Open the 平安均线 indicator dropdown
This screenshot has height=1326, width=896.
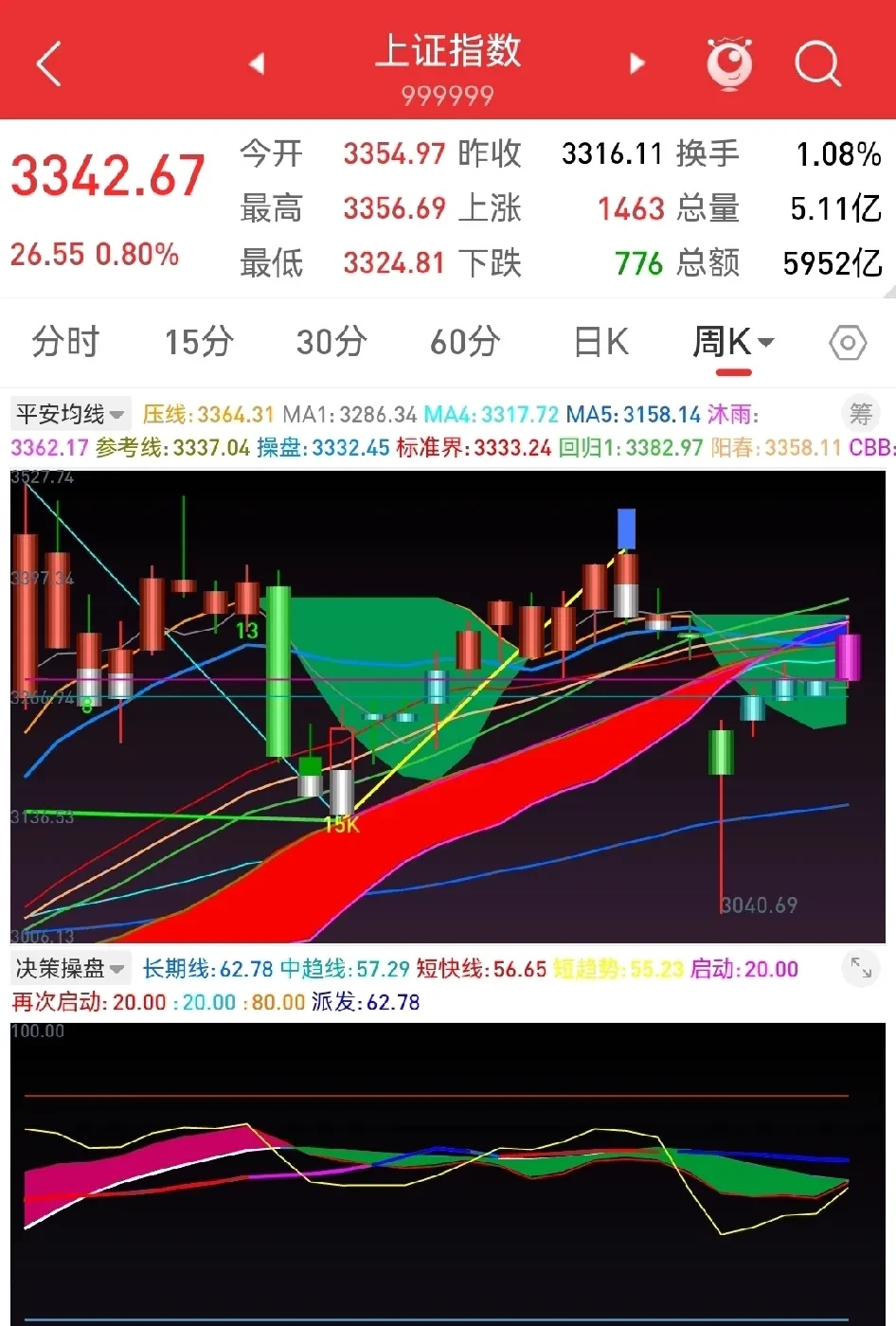69,413
